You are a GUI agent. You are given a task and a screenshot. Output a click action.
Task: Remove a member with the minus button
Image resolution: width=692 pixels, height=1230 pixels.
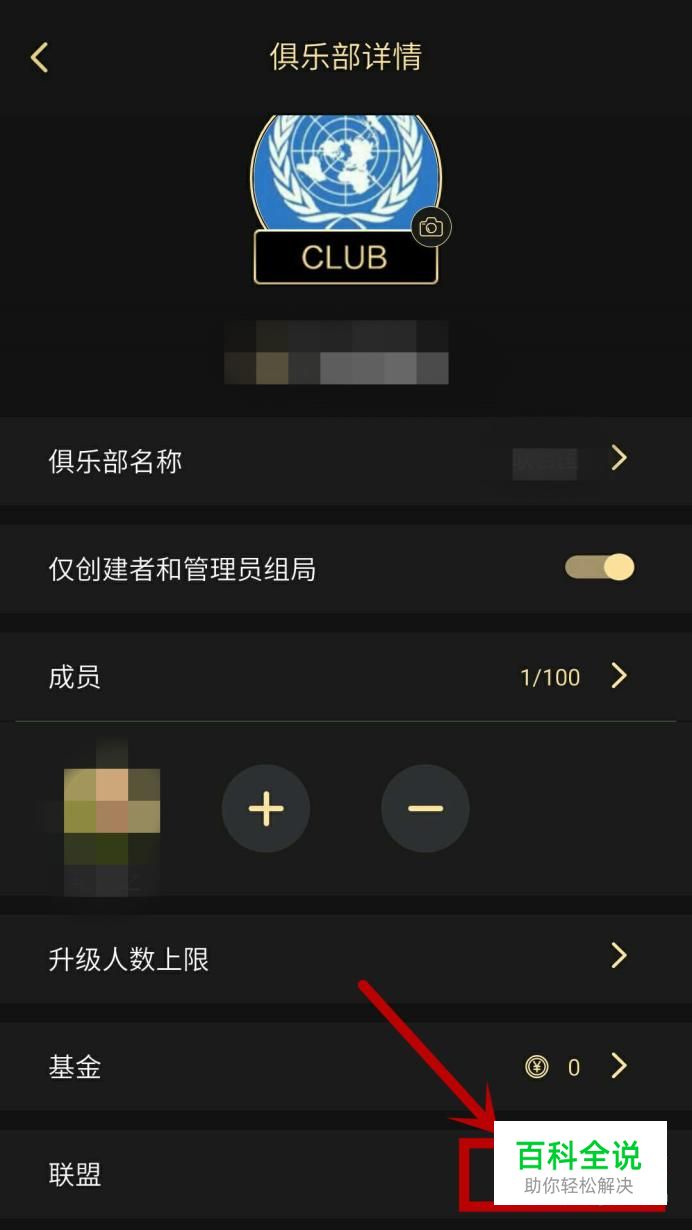[425, 809]
